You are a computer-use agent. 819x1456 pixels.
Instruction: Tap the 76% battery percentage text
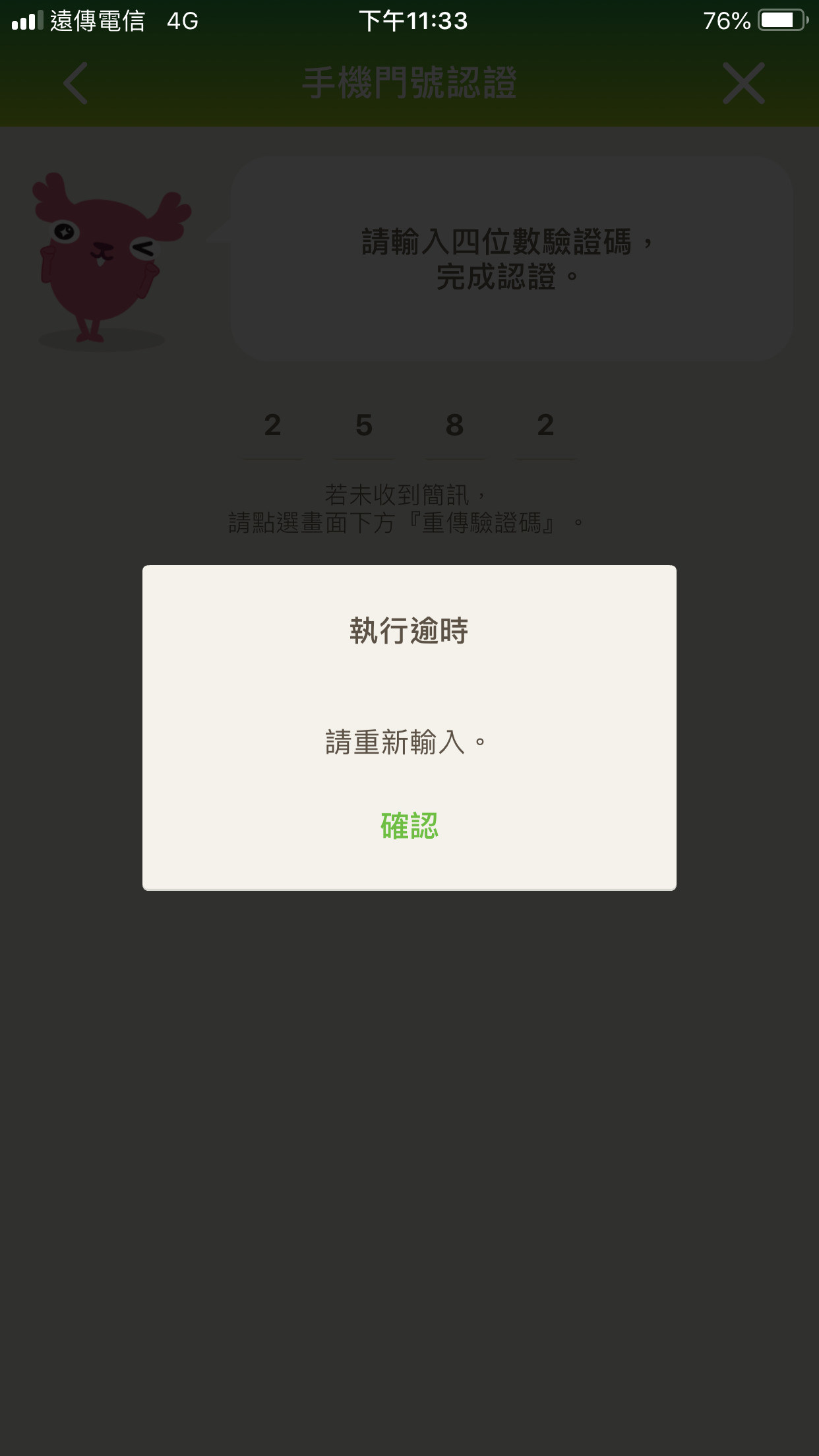pyautogui.click(x=724, y=20)
